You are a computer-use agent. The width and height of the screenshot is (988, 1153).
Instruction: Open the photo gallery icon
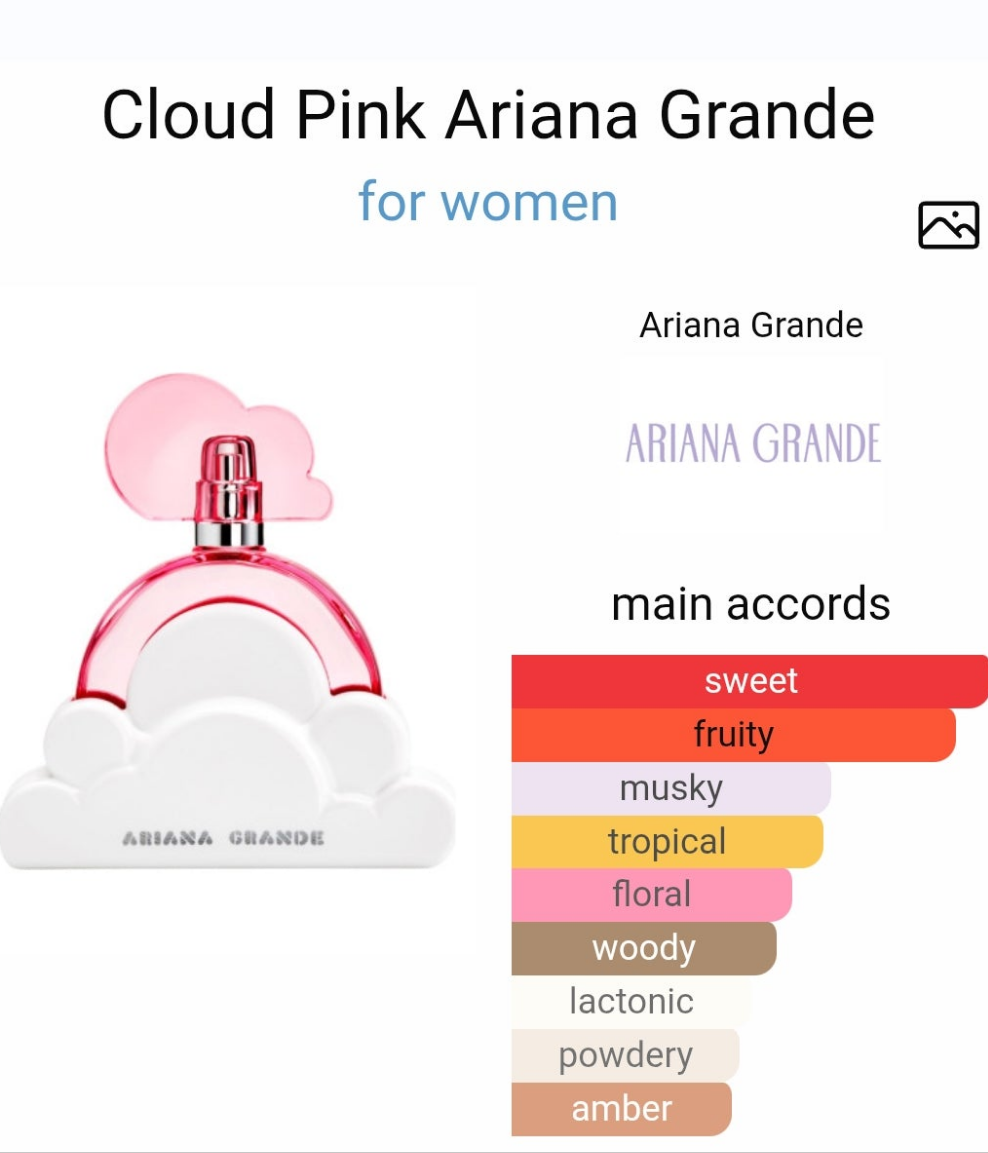click(x=948, y=224)
